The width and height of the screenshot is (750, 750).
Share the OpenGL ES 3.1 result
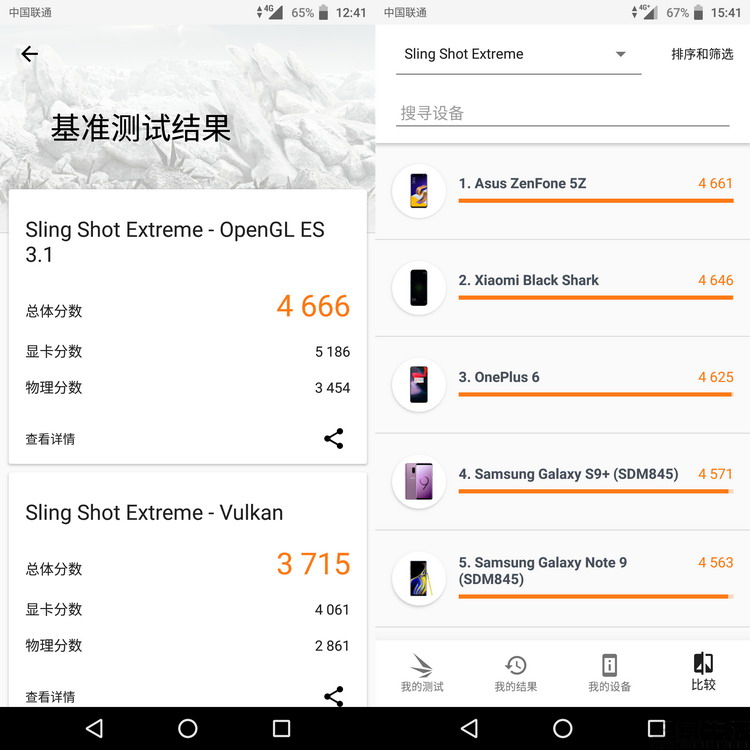[x=334, y=438]
